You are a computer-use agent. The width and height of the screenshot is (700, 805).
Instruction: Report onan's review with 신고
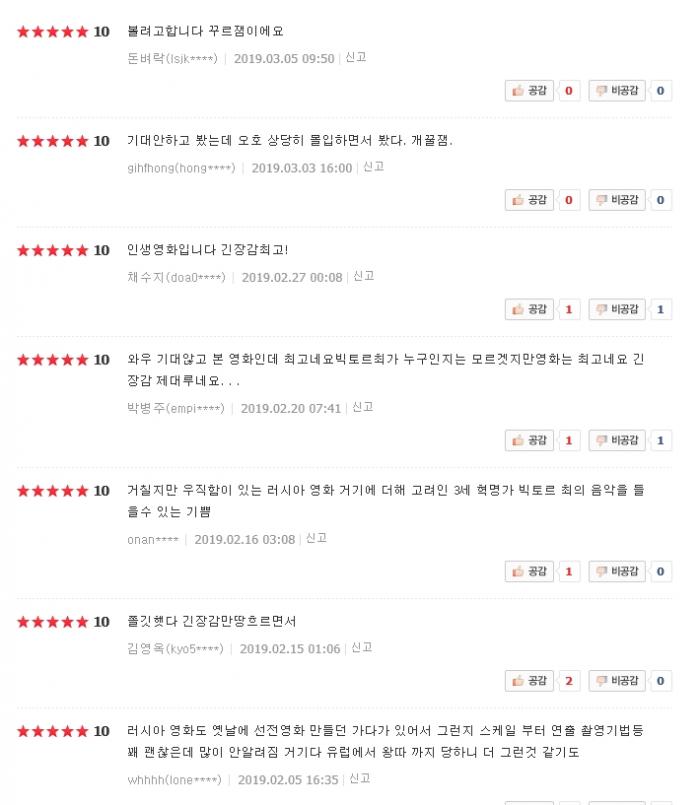point(317,538)
